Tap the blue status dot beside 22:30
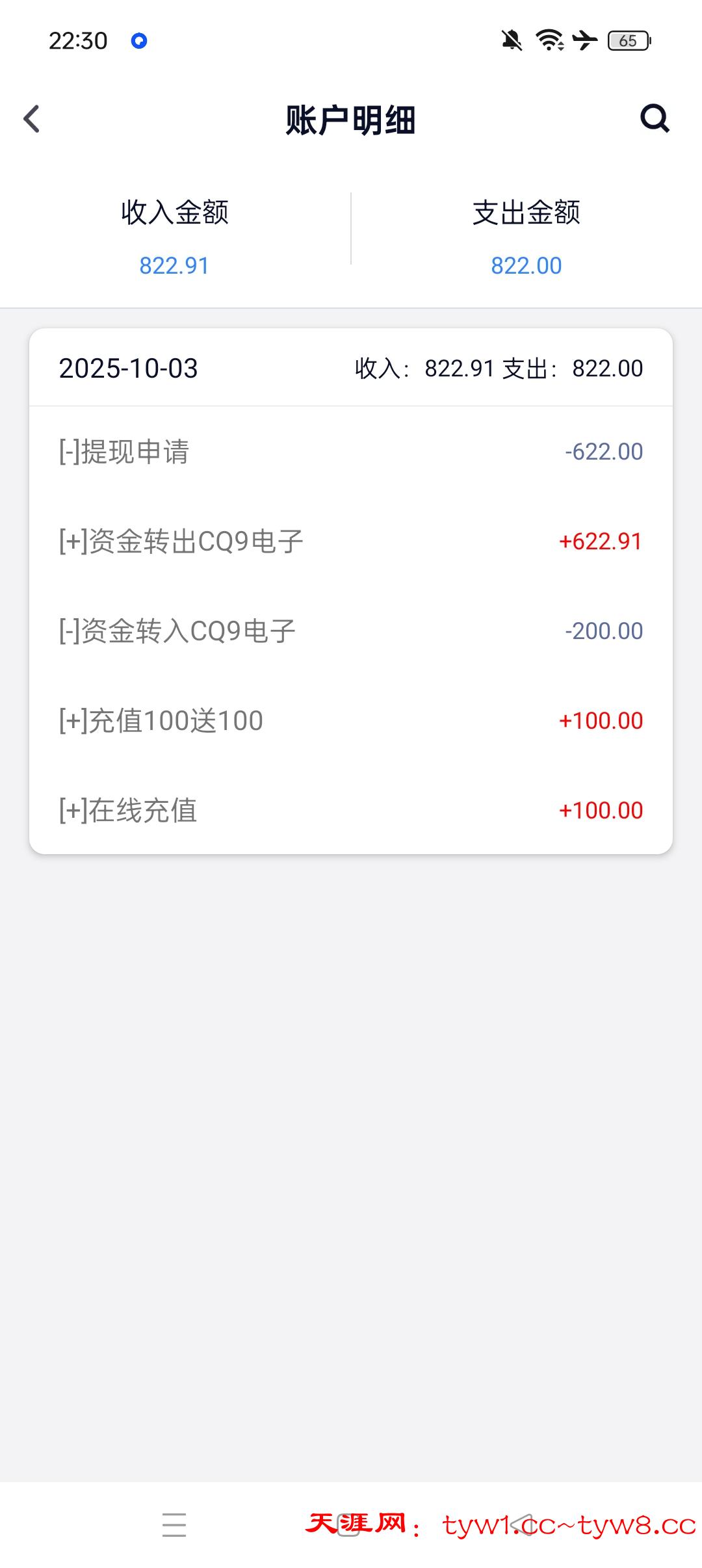This screenshot has height=1568, width=702. [138, 39]
